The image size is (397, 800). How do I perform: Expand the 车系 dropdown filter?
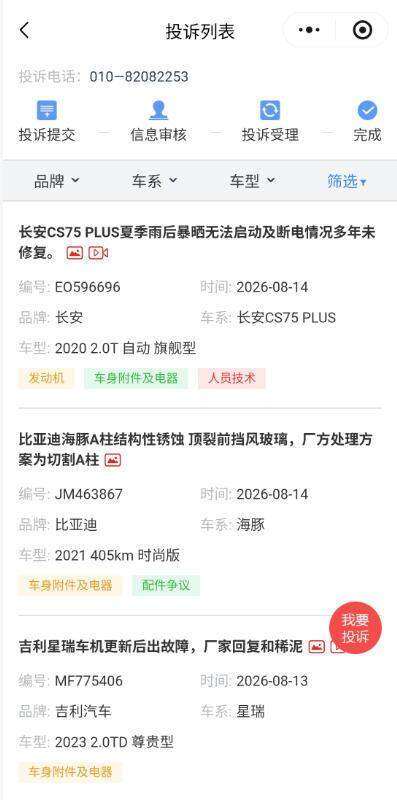click(154, 181)
